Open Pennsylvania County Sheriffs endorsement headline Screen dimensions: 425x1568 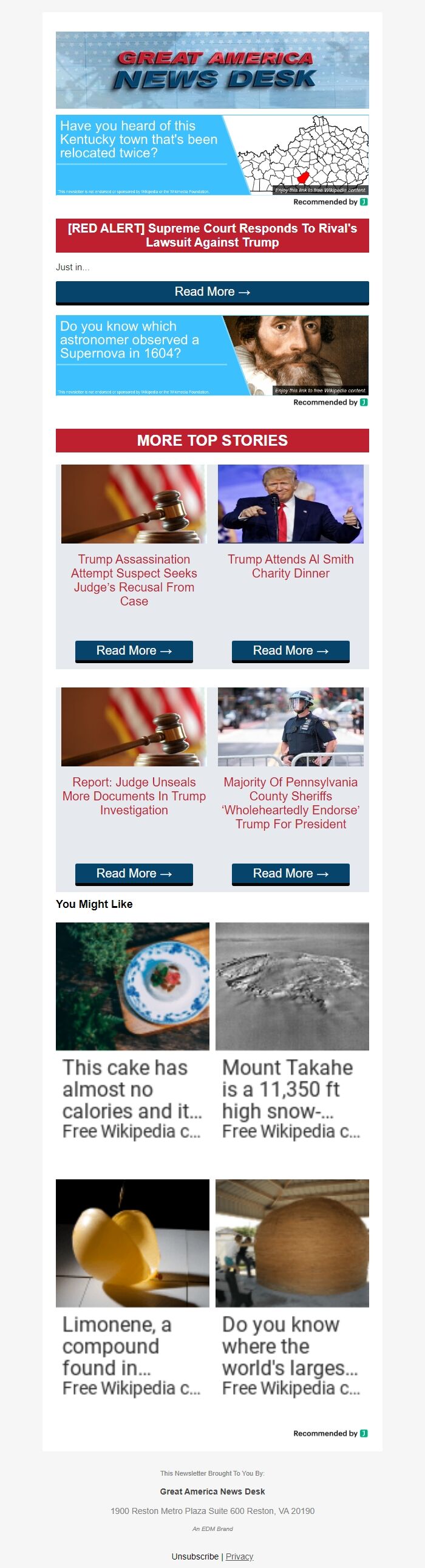tap(290, 803)
